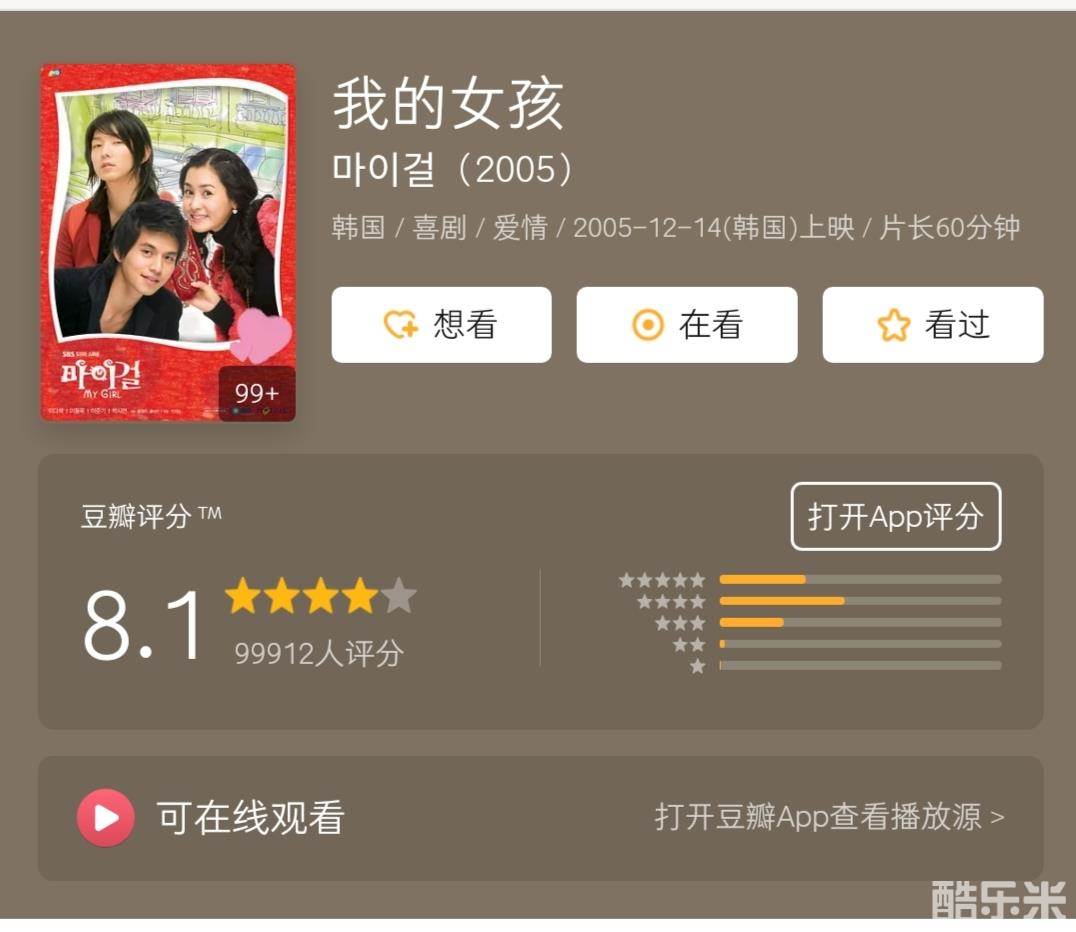Open the 我的女孩 poster image

point(168,243)
